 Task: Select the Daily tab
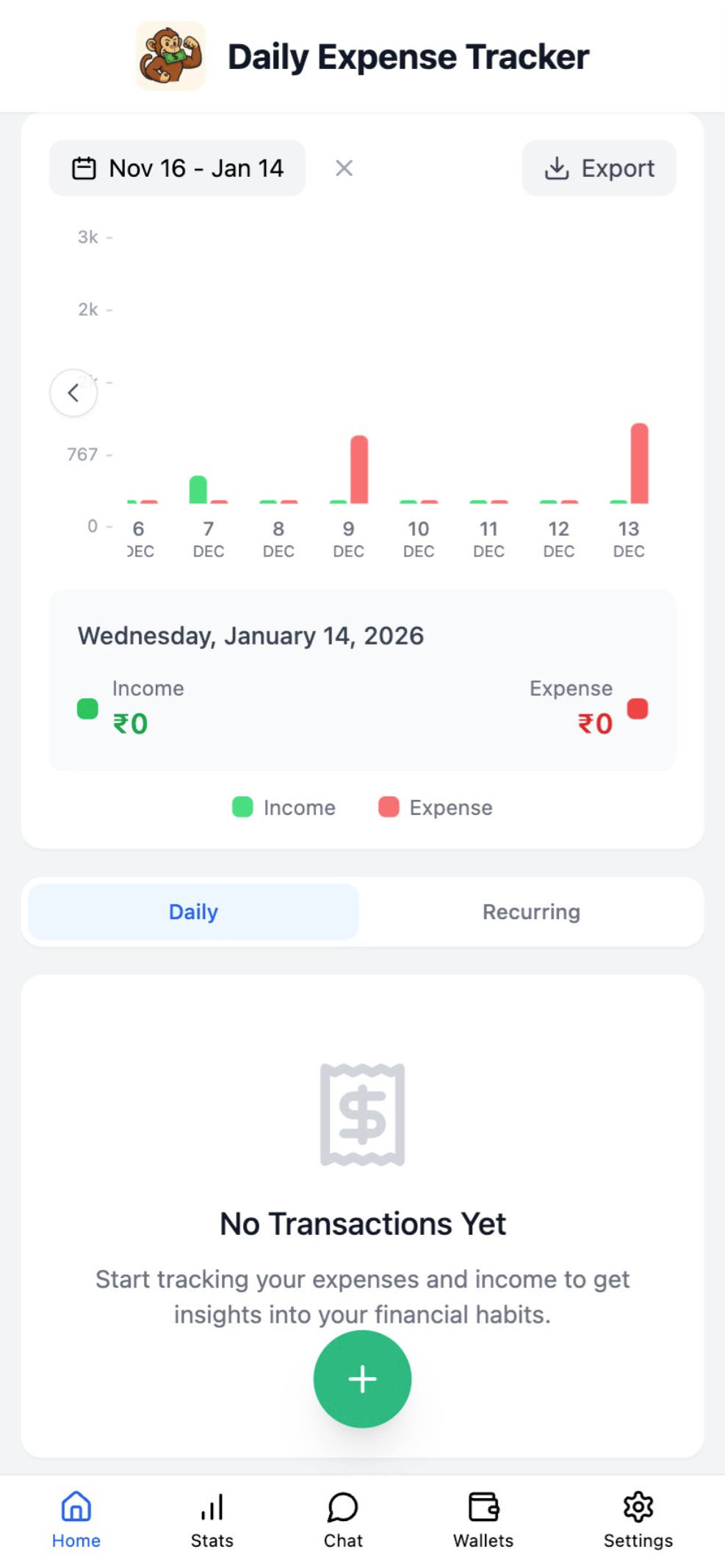(x=192, y=911)
